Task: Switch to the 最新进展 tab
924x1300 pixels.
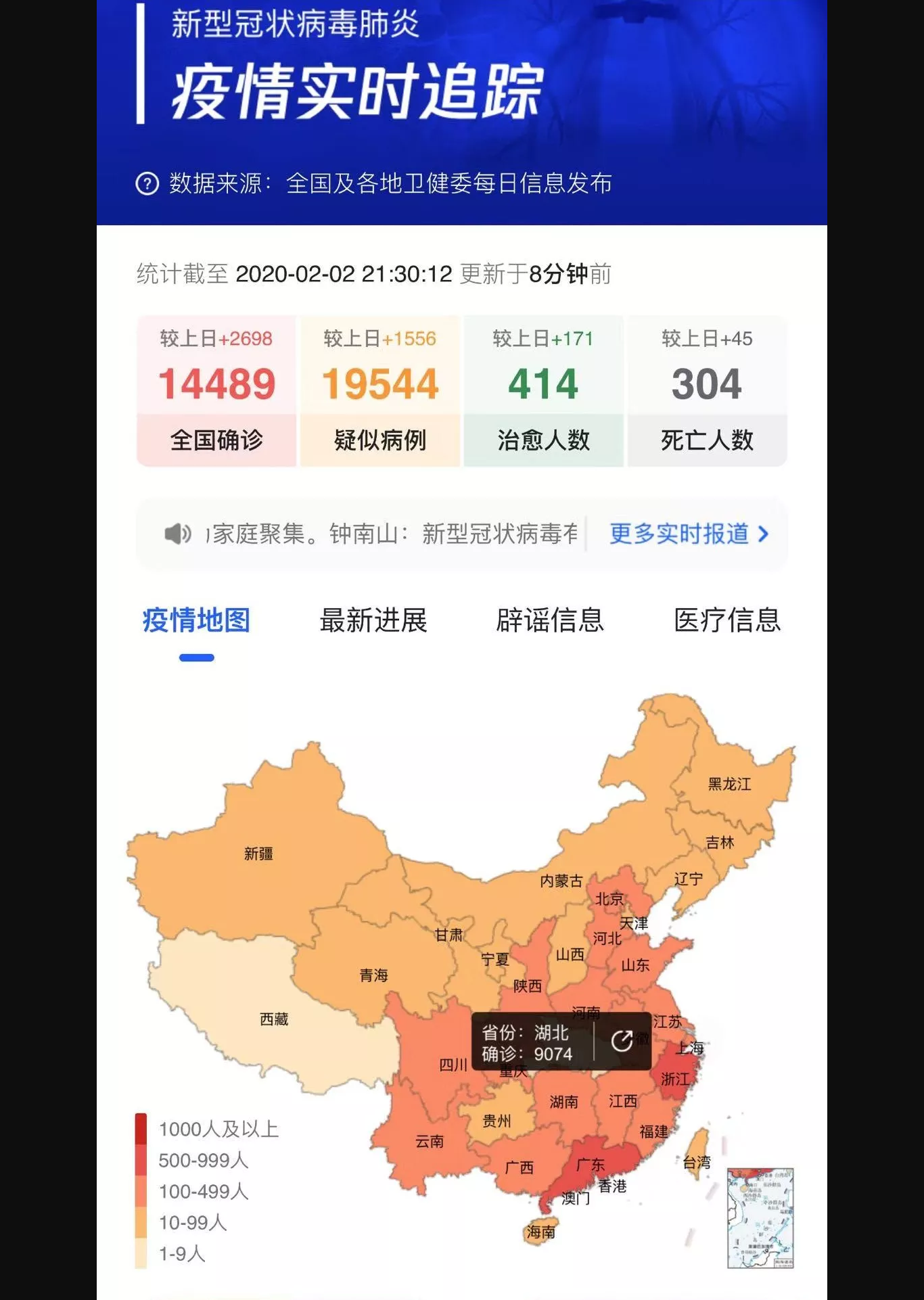Action: [373, 620]
